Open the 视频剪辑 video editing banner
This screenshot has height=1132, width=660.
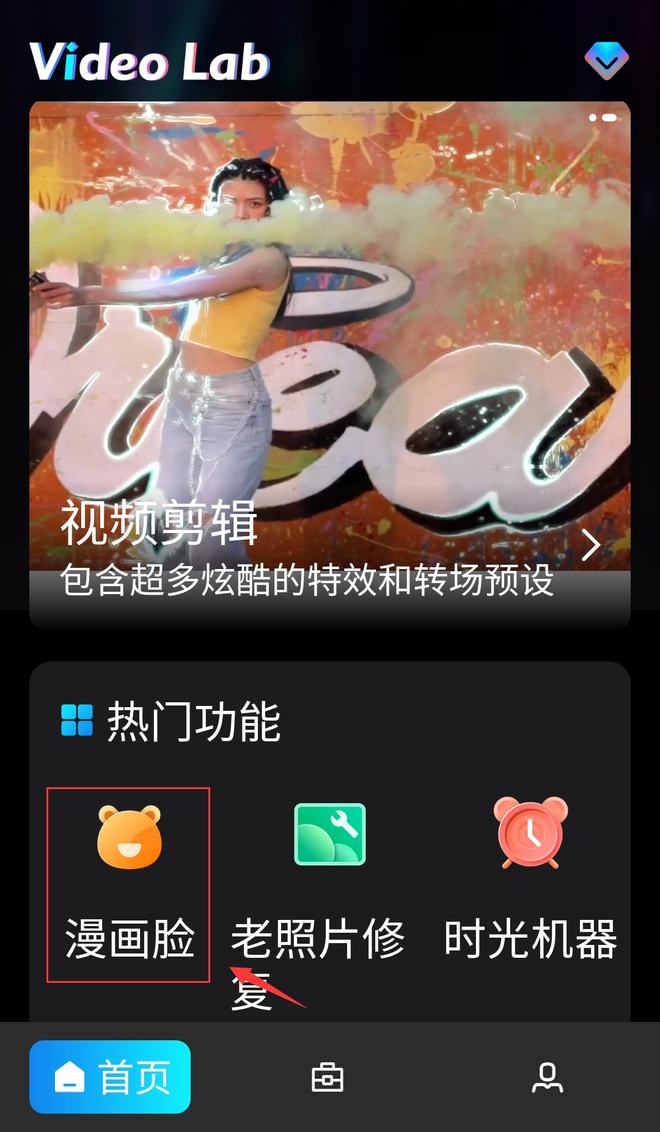click(329, 364)
